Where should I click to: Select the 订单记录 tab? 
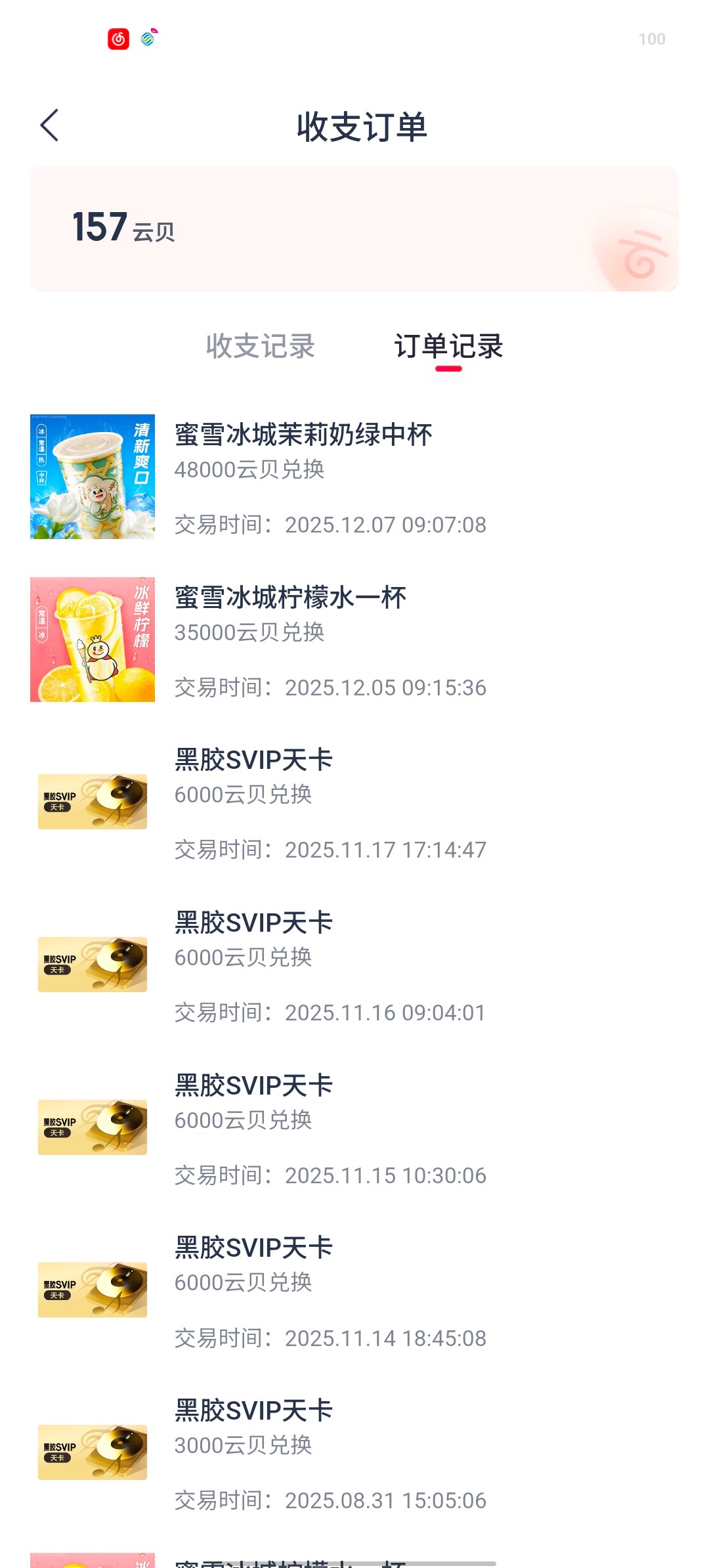[x=448, y=346]
